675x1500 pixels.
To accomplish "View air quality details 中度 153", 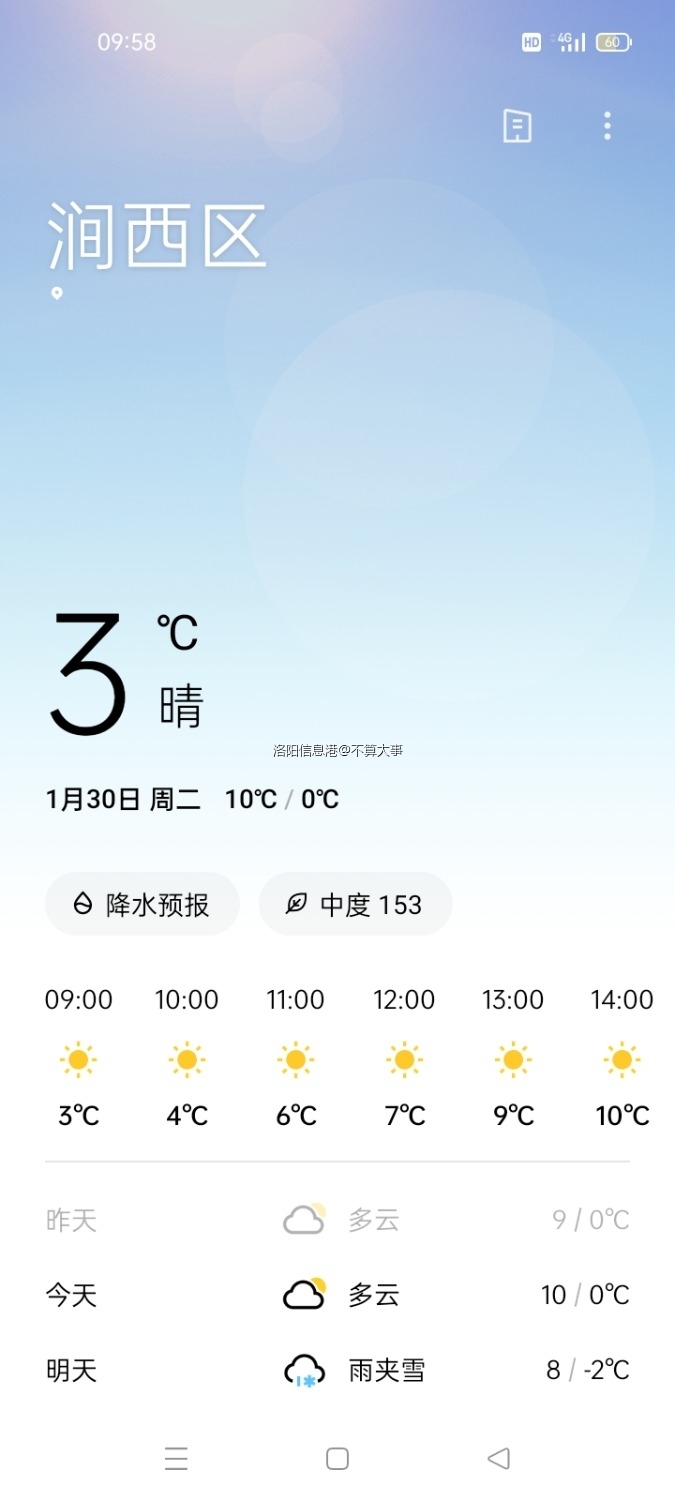I will (355, 904).
